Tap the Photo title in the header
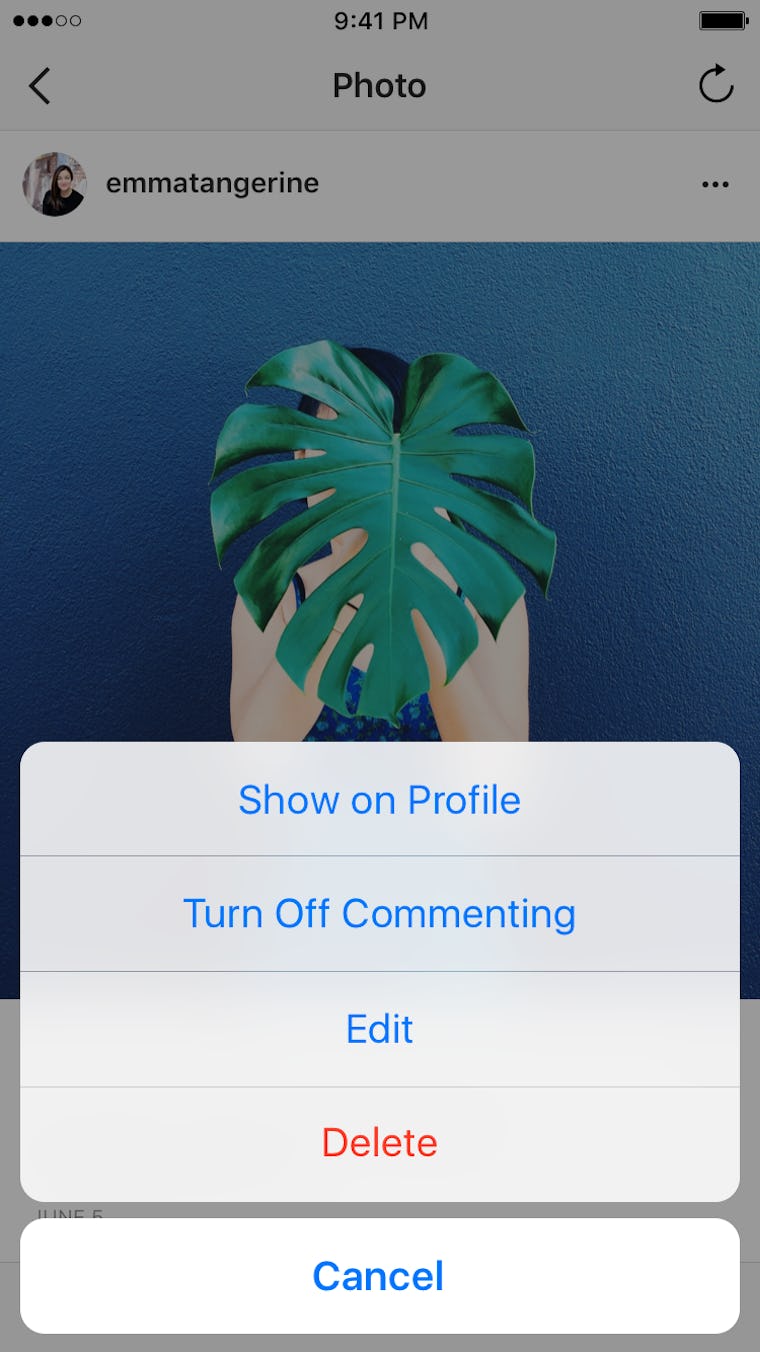The image size is (760, 1352). (x=380, y=86)
